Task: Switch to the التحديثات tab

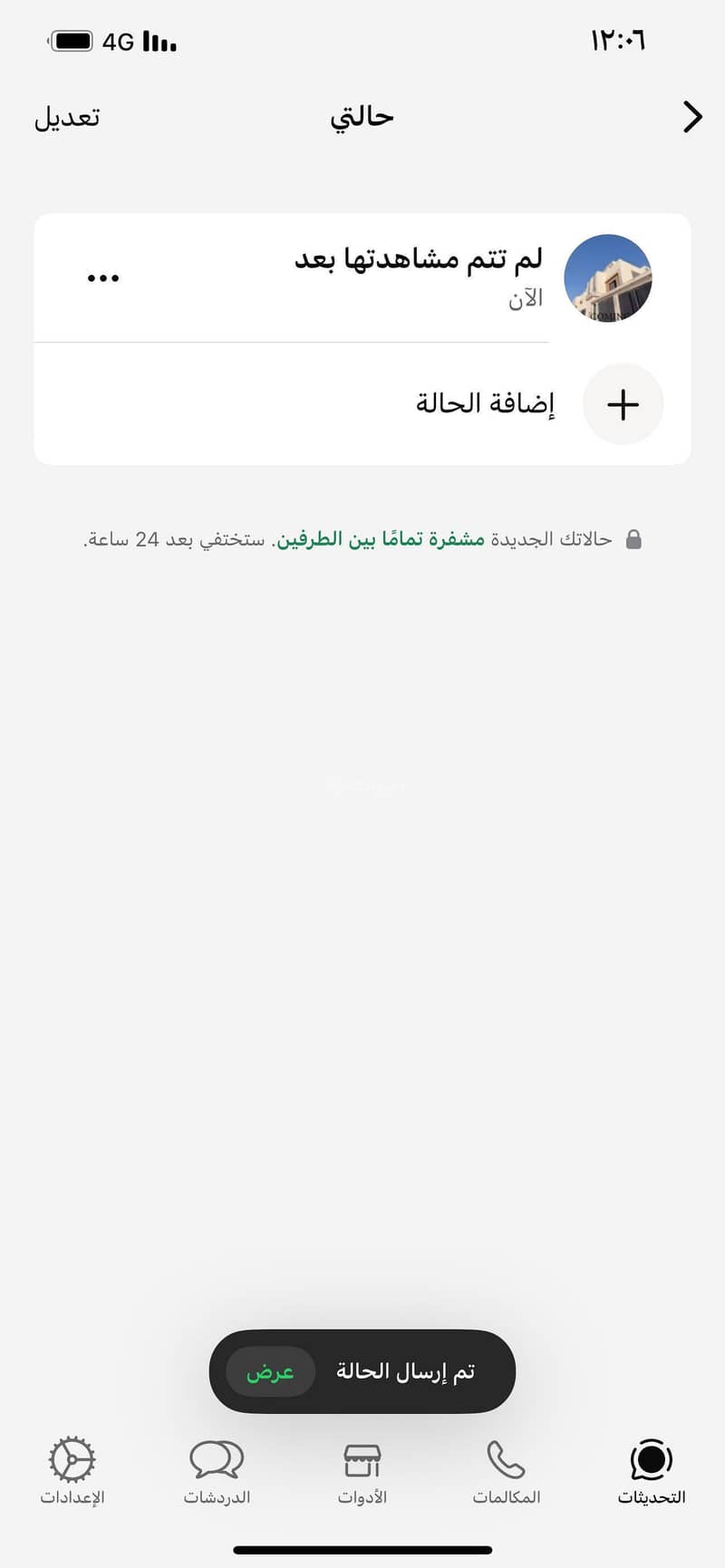Action: coord(651,1473)
